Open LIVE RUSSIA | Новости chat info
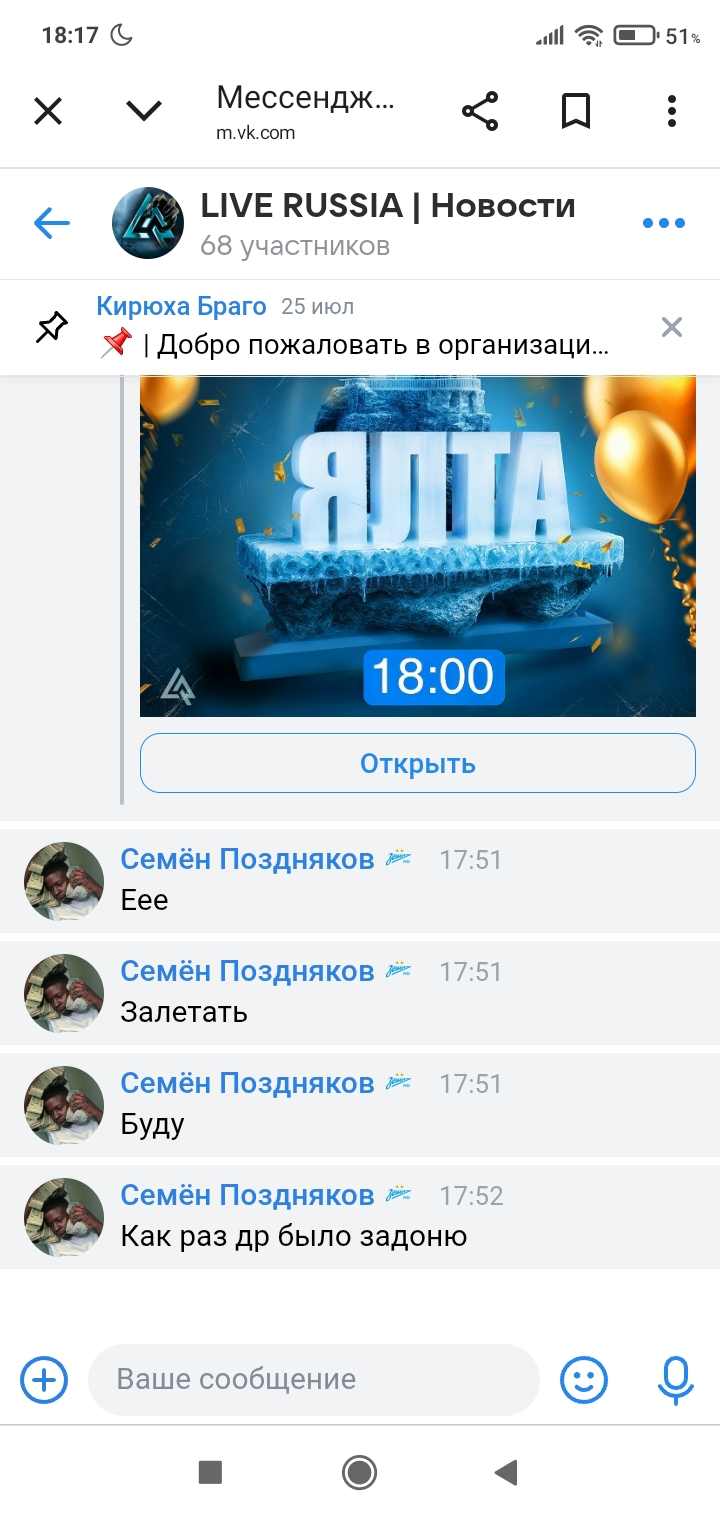 [388, 223]
